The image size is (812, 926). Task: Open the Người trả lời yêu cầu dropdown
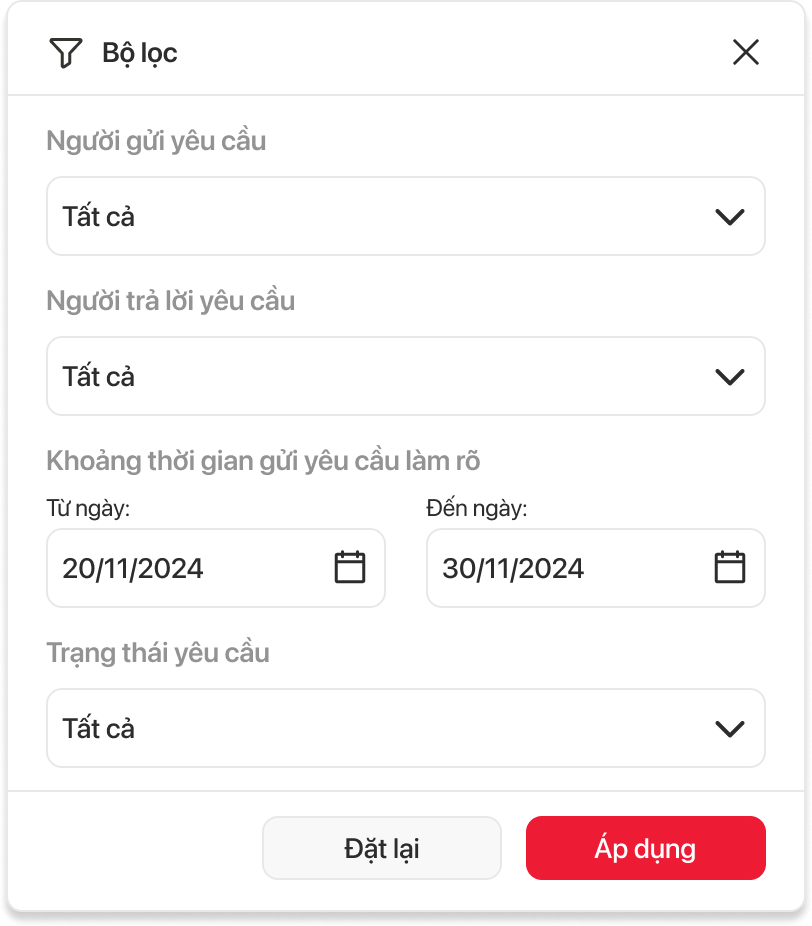point(405,376)
